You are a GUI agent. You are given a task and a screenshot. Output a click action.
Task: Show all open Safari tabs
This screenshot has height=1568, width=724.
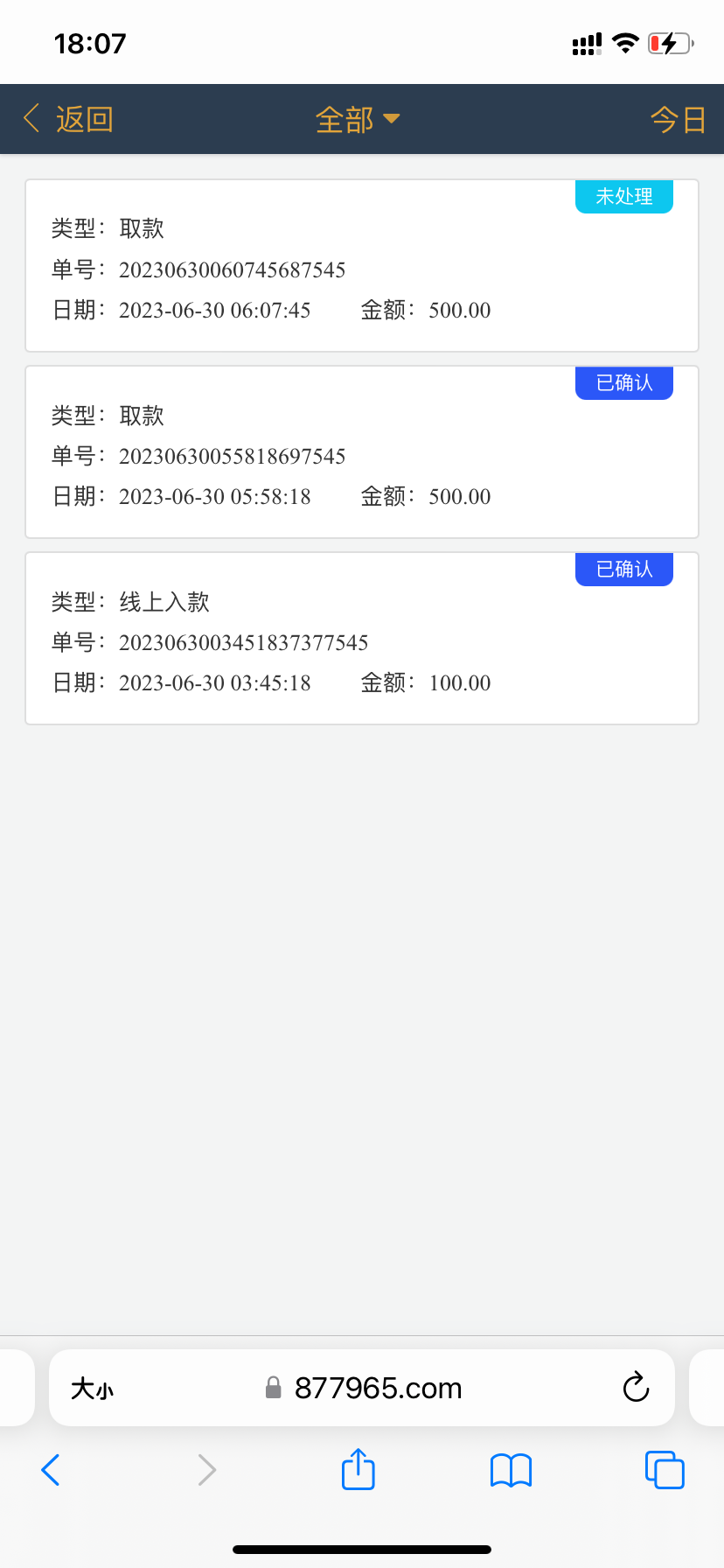(665, 1470)
